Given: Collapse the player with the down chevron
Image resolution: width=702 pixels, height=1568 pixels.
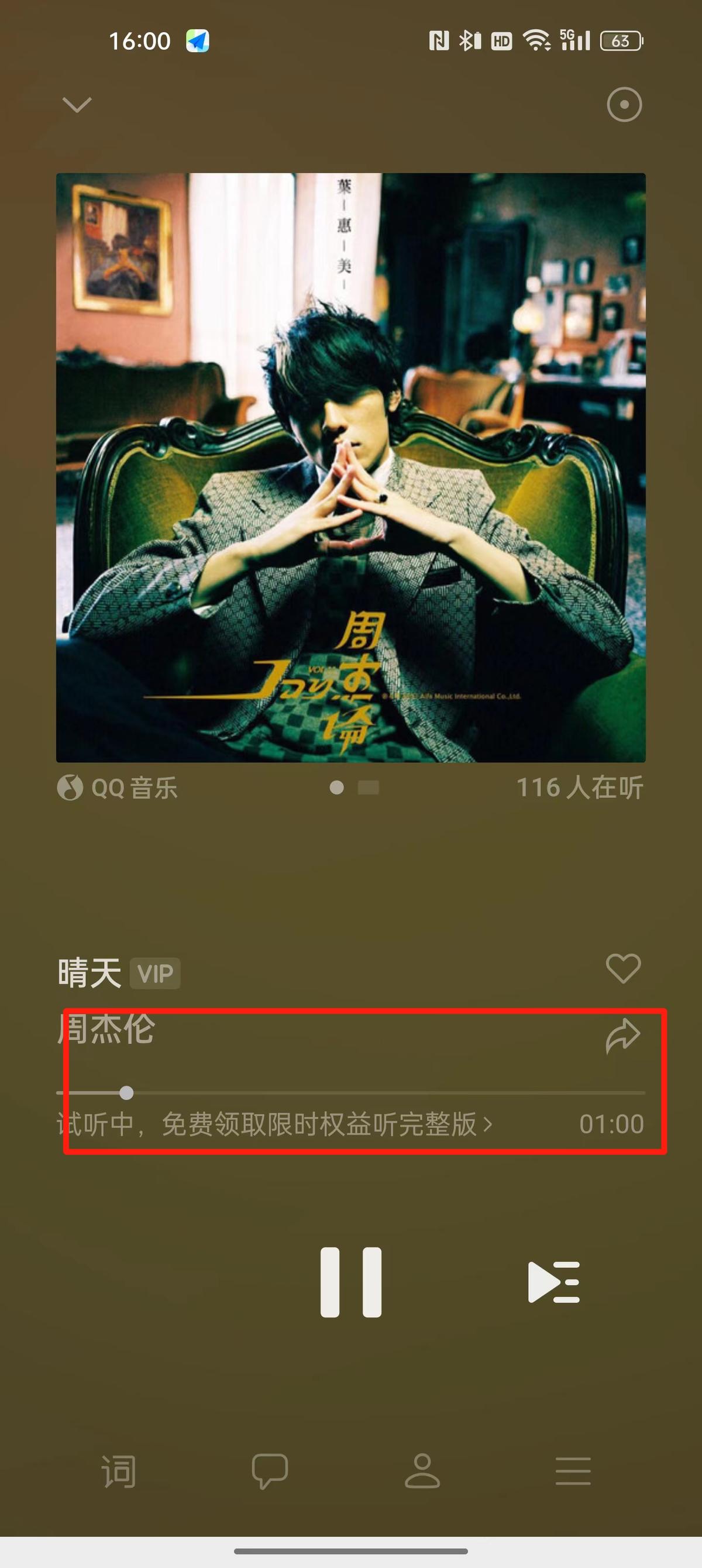Looking at the screenshot, I should 76,104.
